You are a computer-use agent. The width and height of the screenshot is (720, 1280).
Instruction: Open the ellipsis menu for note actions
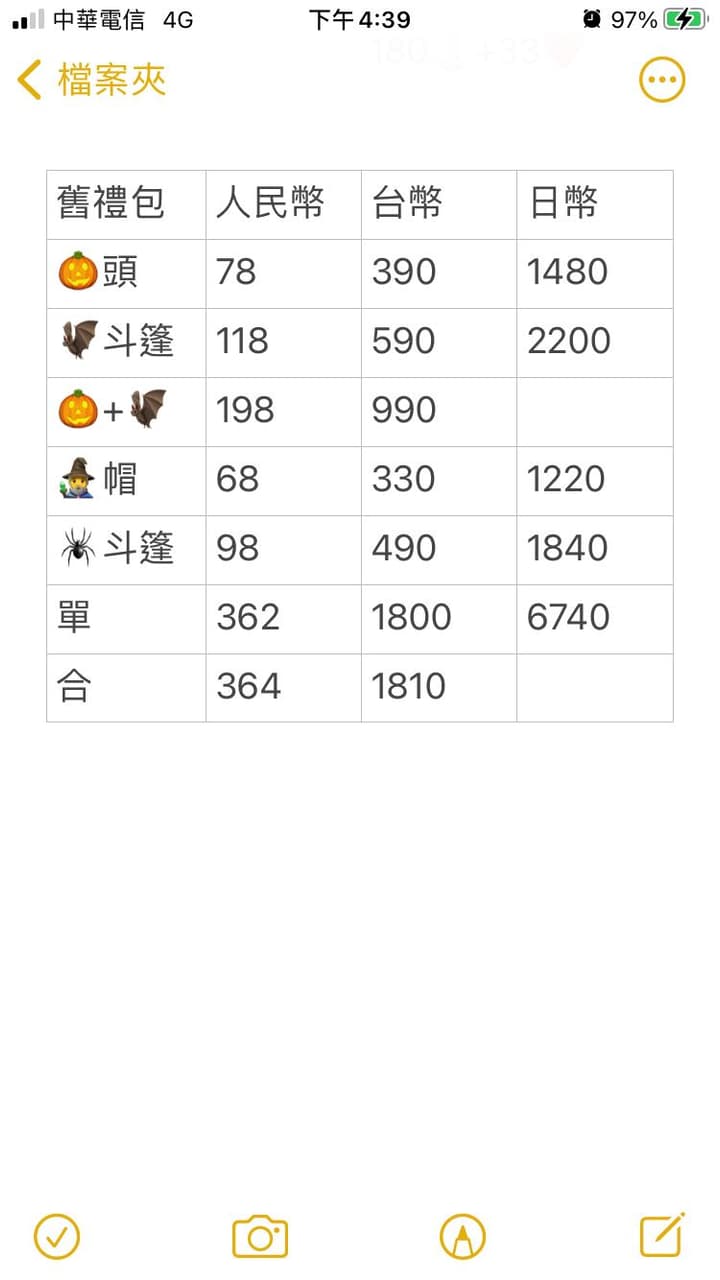coord(661,80)
